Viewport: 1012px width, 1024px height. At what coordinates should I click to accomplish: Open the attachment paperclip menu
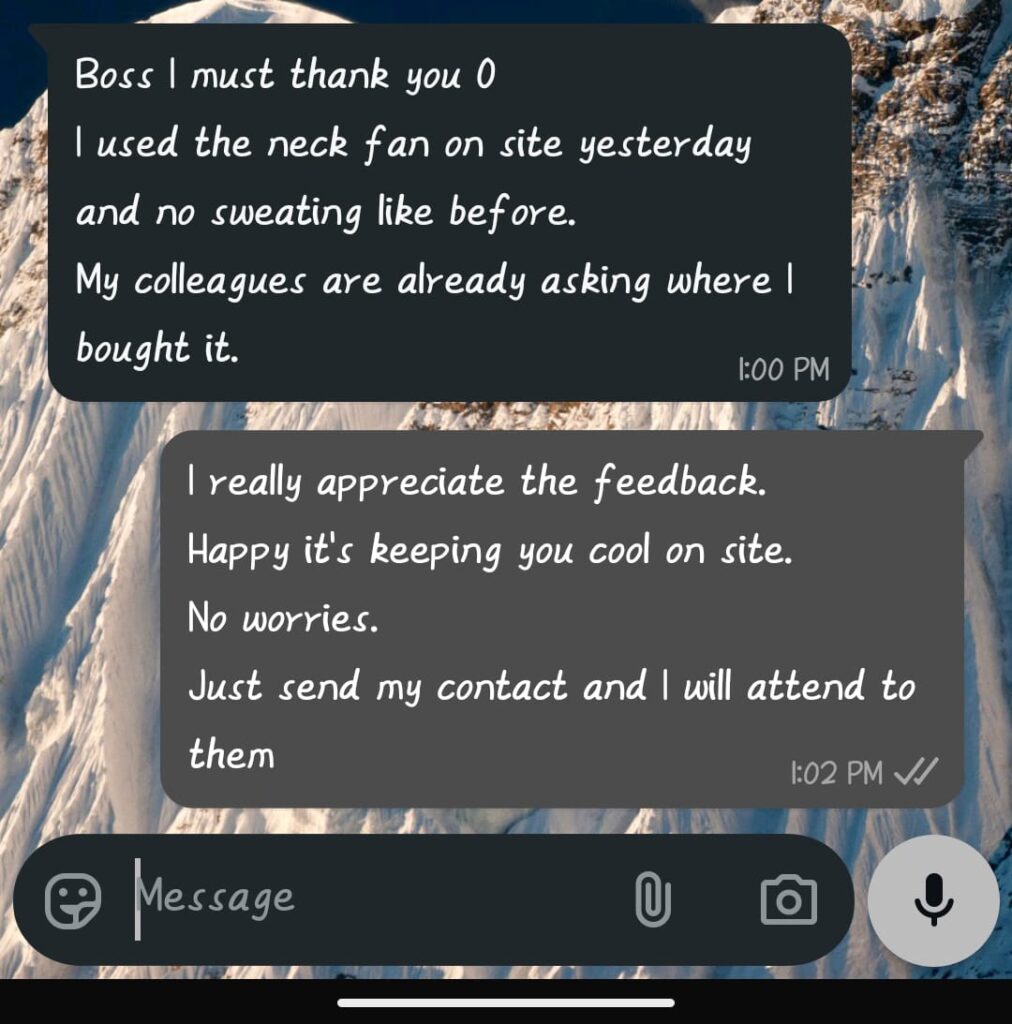pos(652,899)
